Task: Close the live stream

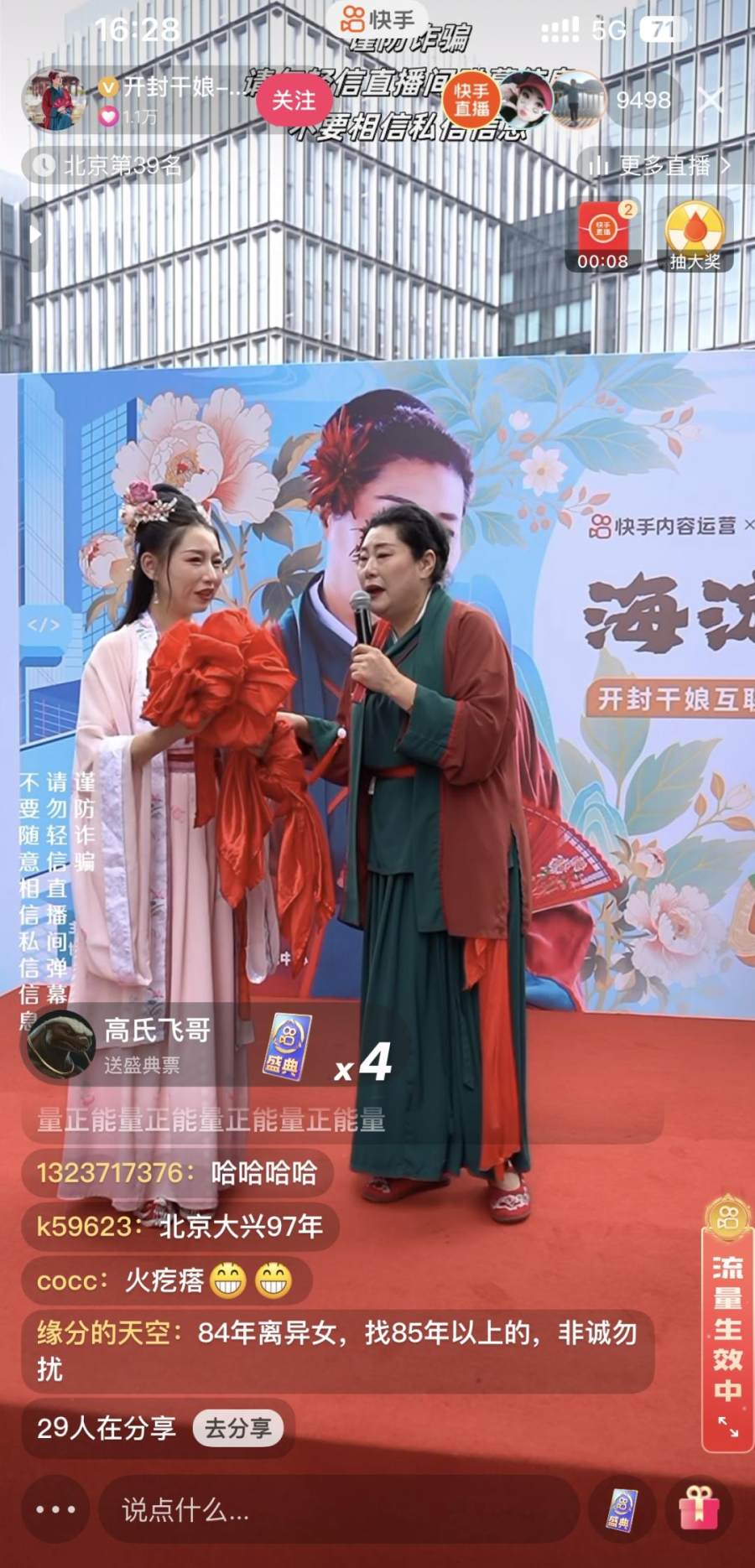Action: [711, 101]
